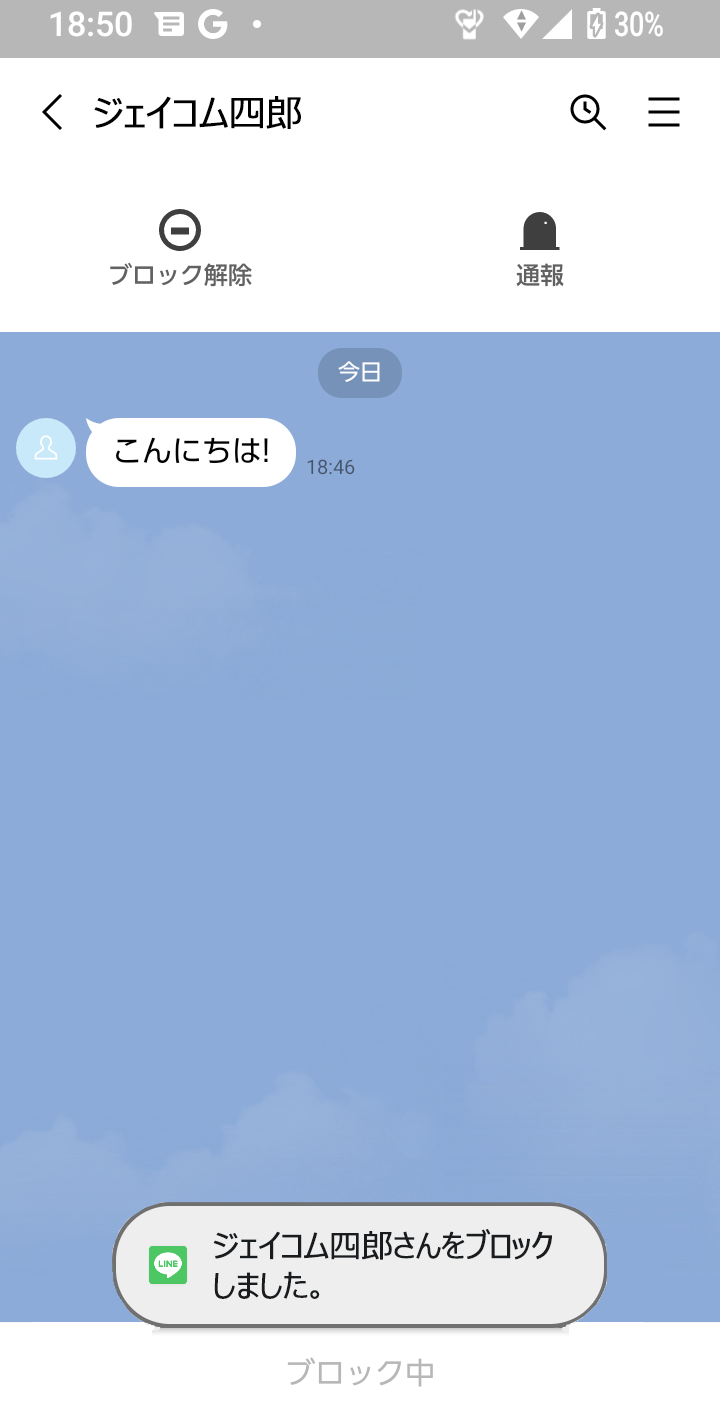Open chat search icon
Screen dimensions: 720x1424
pos(588,113)
